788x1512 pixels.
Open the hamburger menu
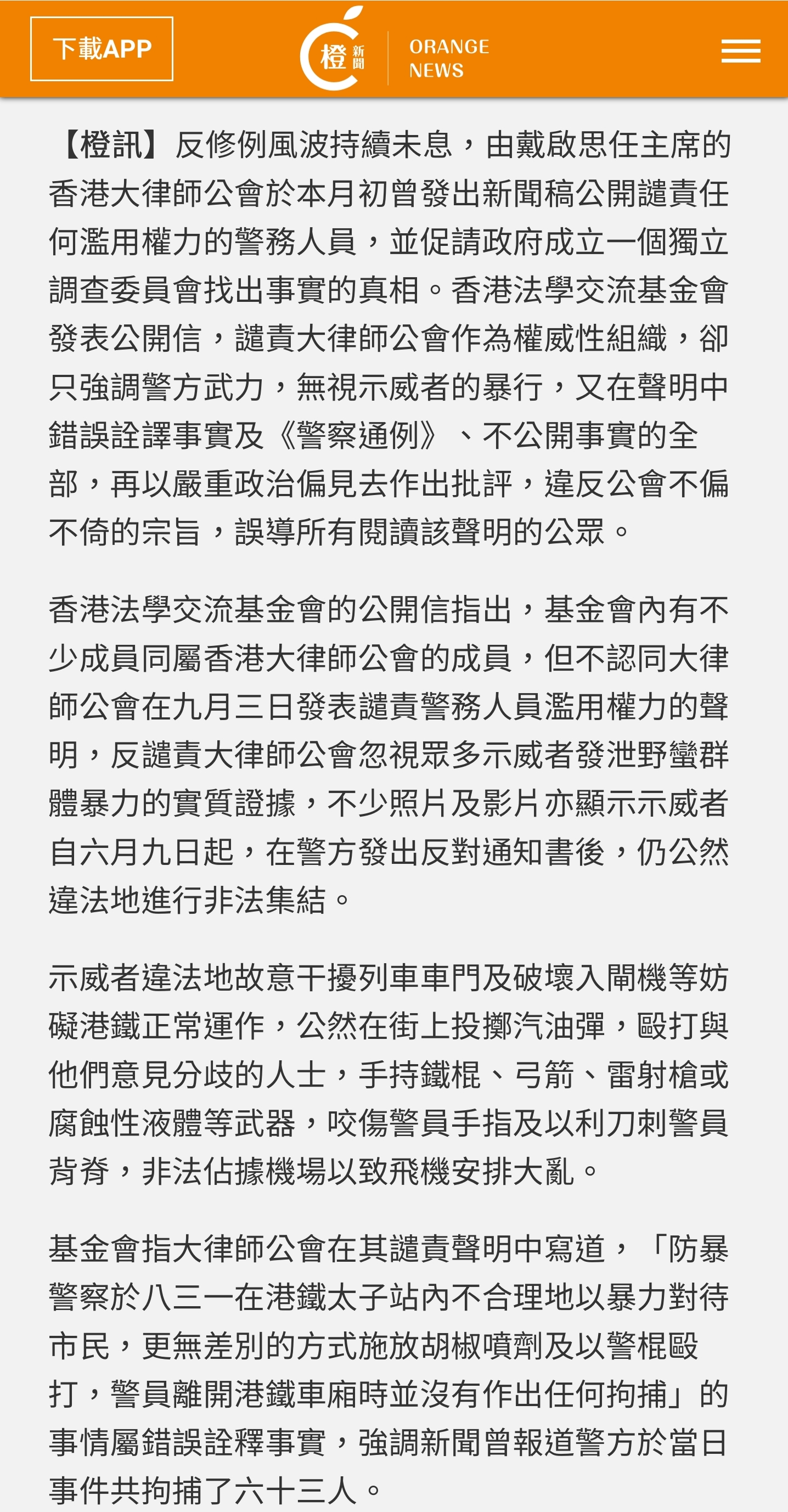(x=740, y=51)
